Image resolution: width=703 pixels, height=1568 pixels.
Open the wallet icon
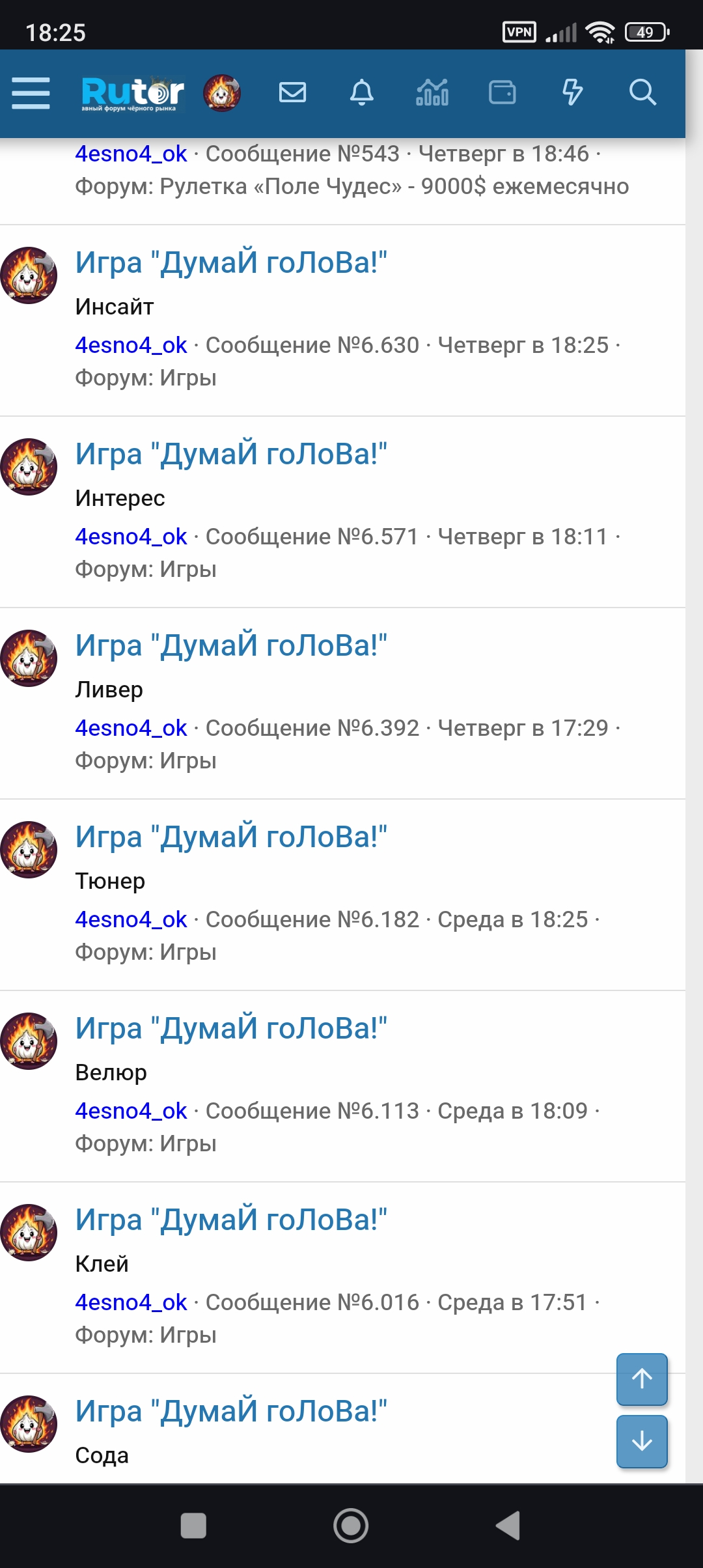503,92
